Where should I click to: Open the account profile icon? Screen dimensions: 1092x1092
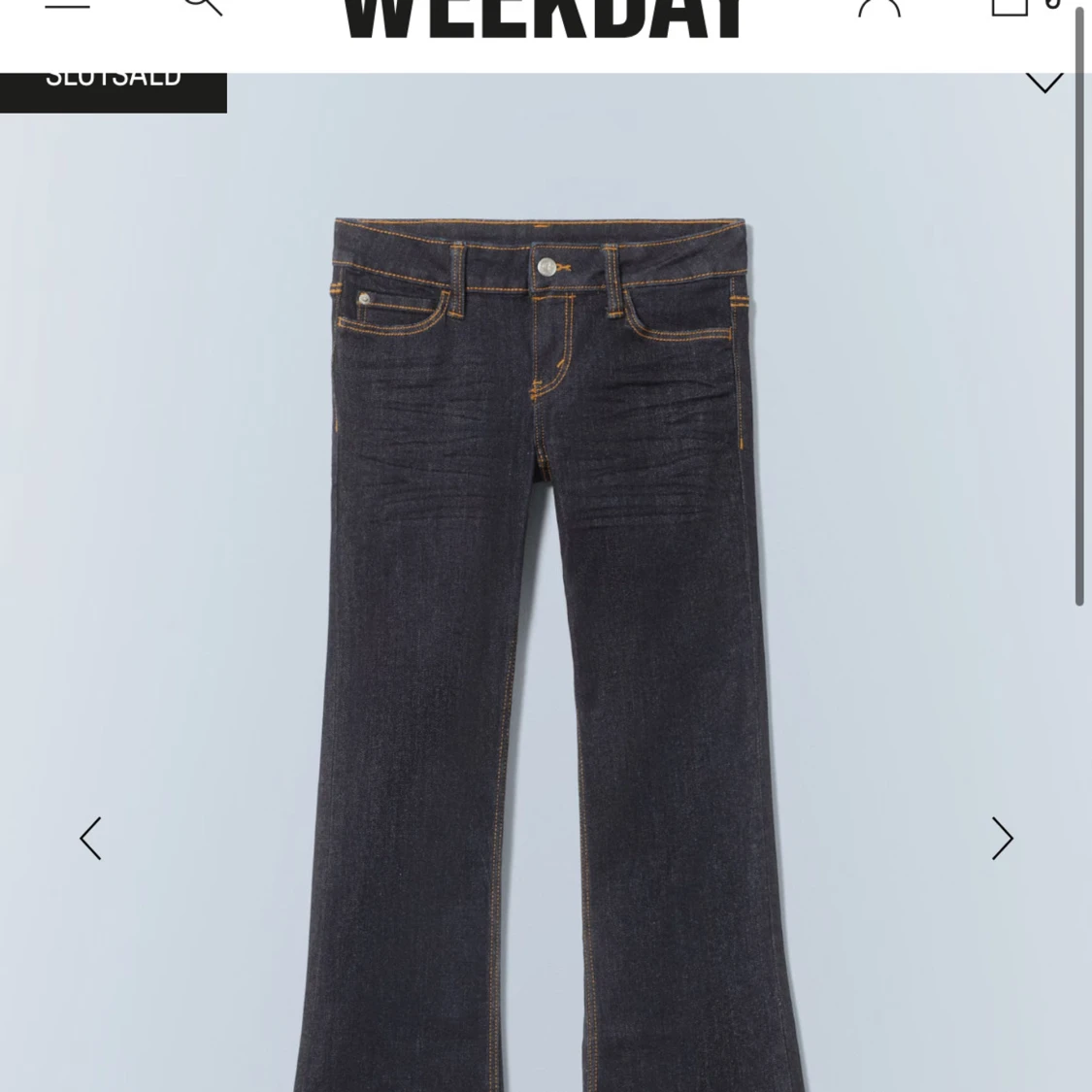(878, 7)
